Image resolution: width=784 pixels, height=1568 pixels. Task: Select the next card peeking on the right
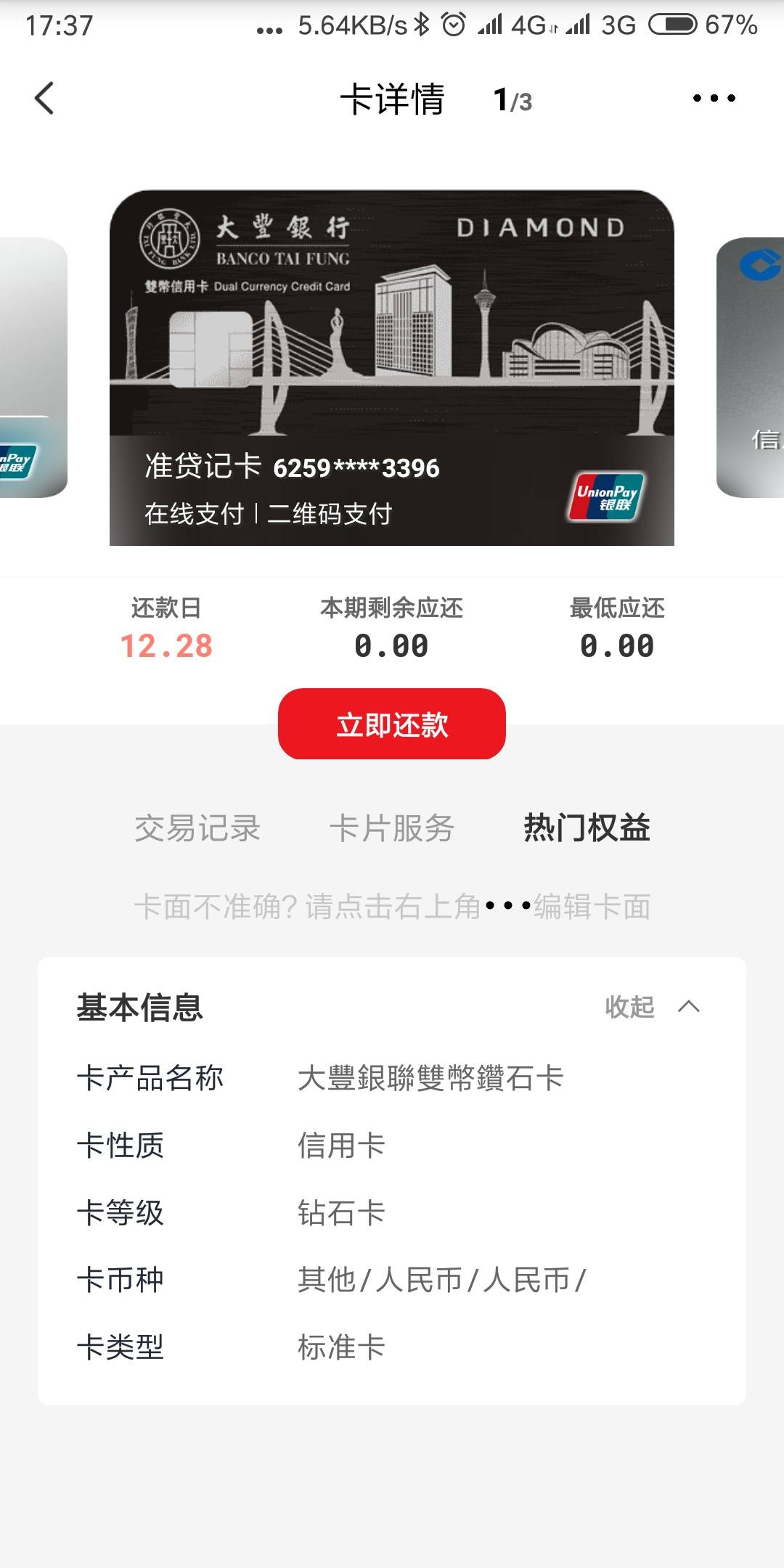[x=752, y=367]
